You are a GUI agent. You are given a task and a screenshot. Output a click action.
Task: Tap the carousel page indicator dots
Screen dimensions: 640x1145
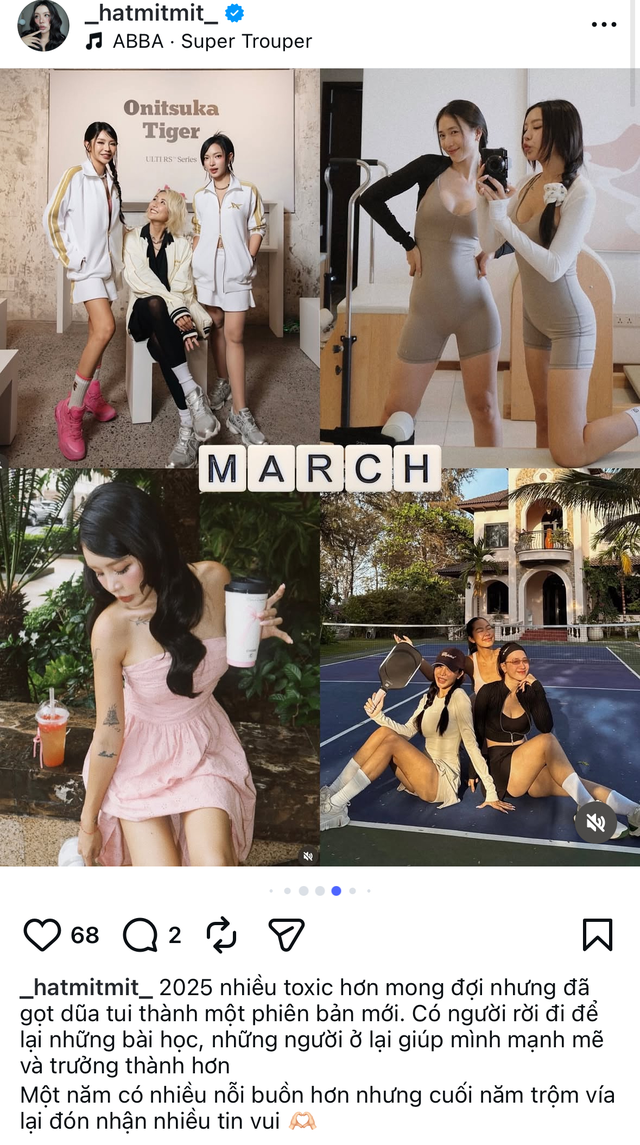(320, 890)
